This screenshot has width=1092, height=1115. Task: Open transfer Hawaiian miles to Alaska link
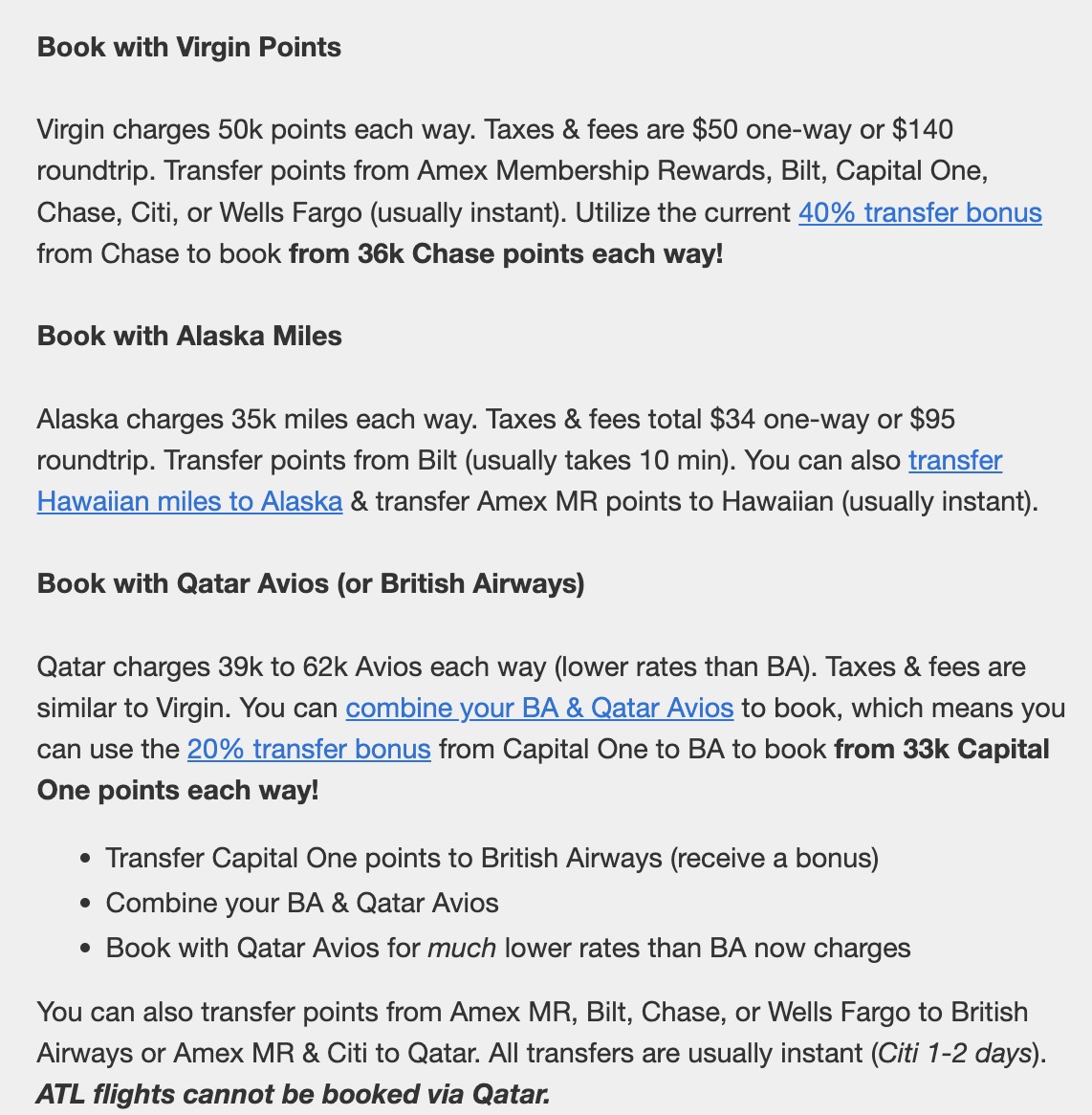pyautogui.click(x=189, y=501)
